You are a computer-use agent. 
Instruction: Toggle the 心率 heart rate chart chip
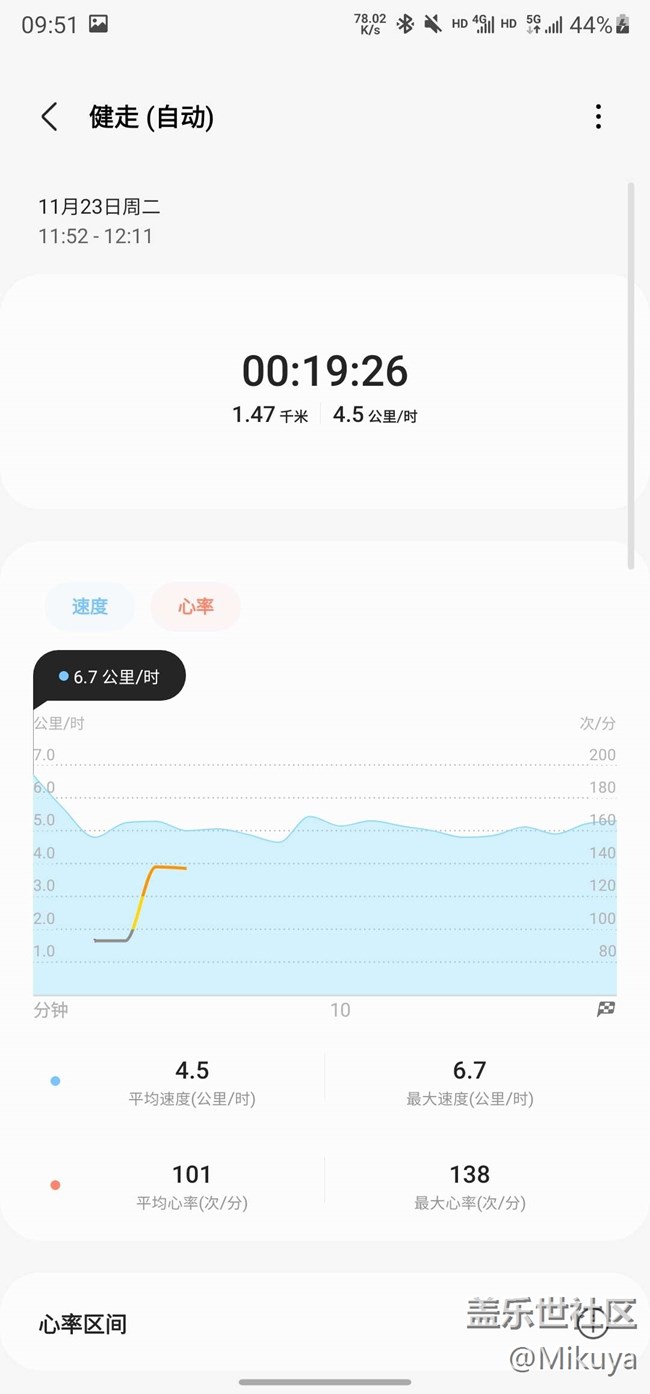click(x=196, y=606)
